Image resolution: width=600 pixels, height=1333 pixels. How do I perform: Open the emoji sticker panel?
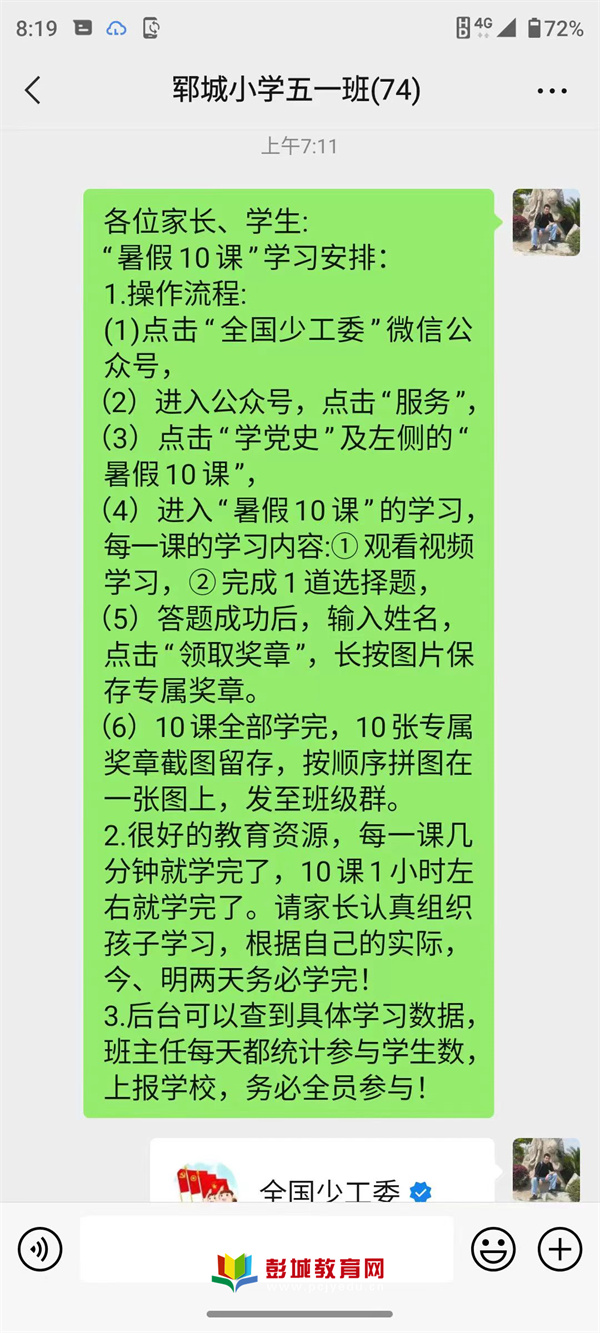tap(493, 1248)
